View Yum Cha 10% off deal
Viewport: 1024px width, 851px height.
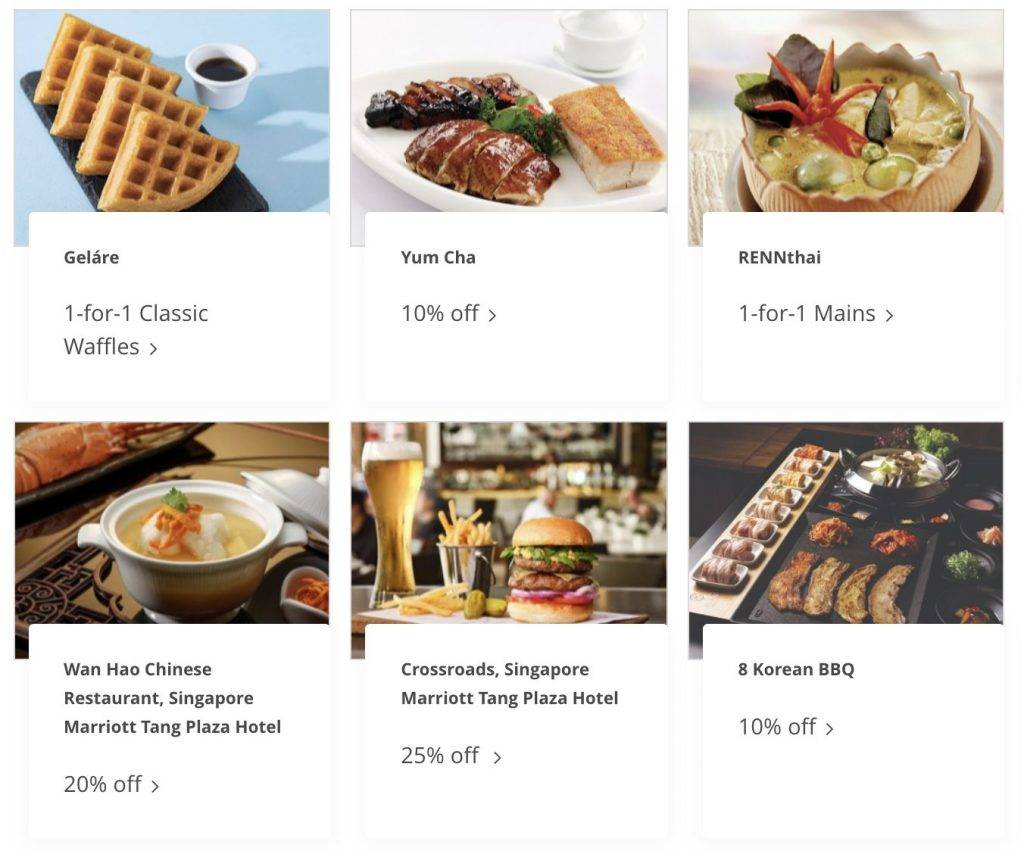(448, 314)
